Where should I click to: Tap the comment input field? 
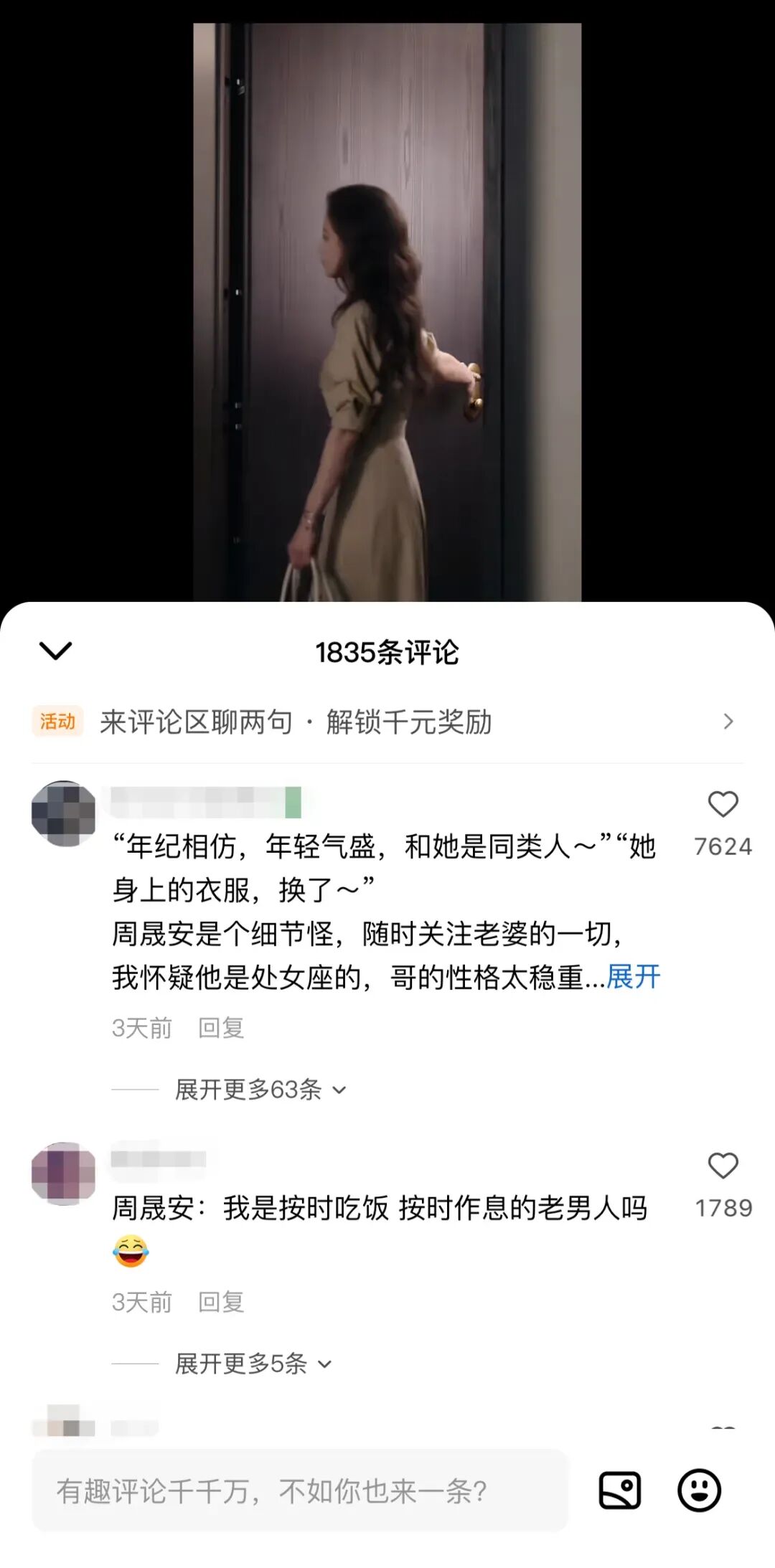coord(300,1491)
